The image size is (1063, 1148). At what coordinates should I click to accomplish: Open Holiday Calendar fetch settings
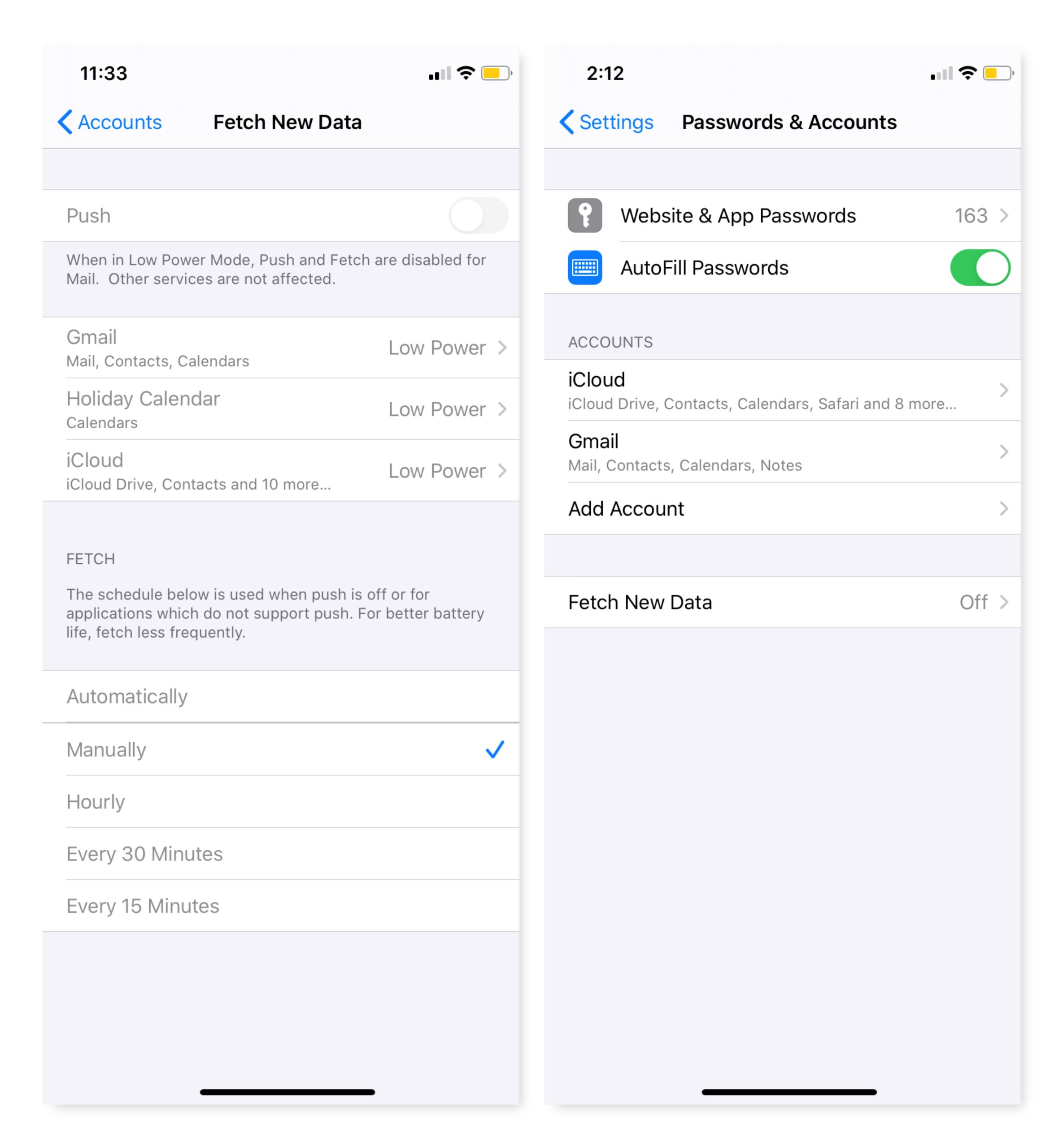[x=281, y=409]
